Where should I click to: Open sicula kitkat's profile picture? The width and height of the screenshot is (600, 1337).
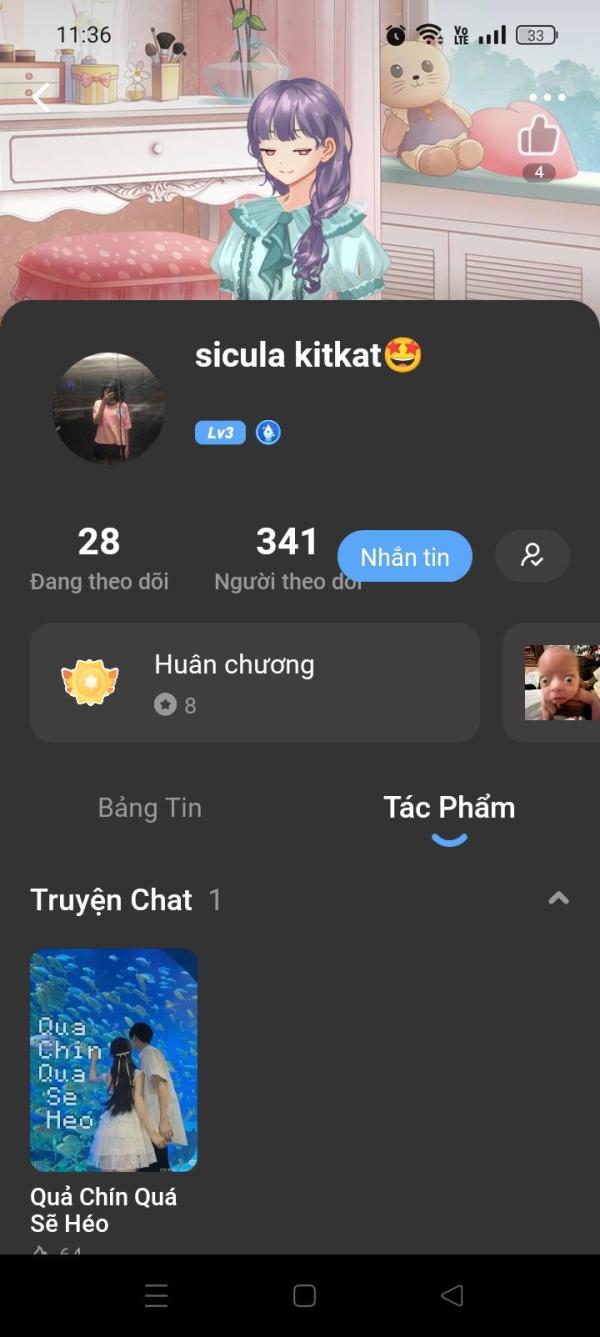[x=108, y=408]
